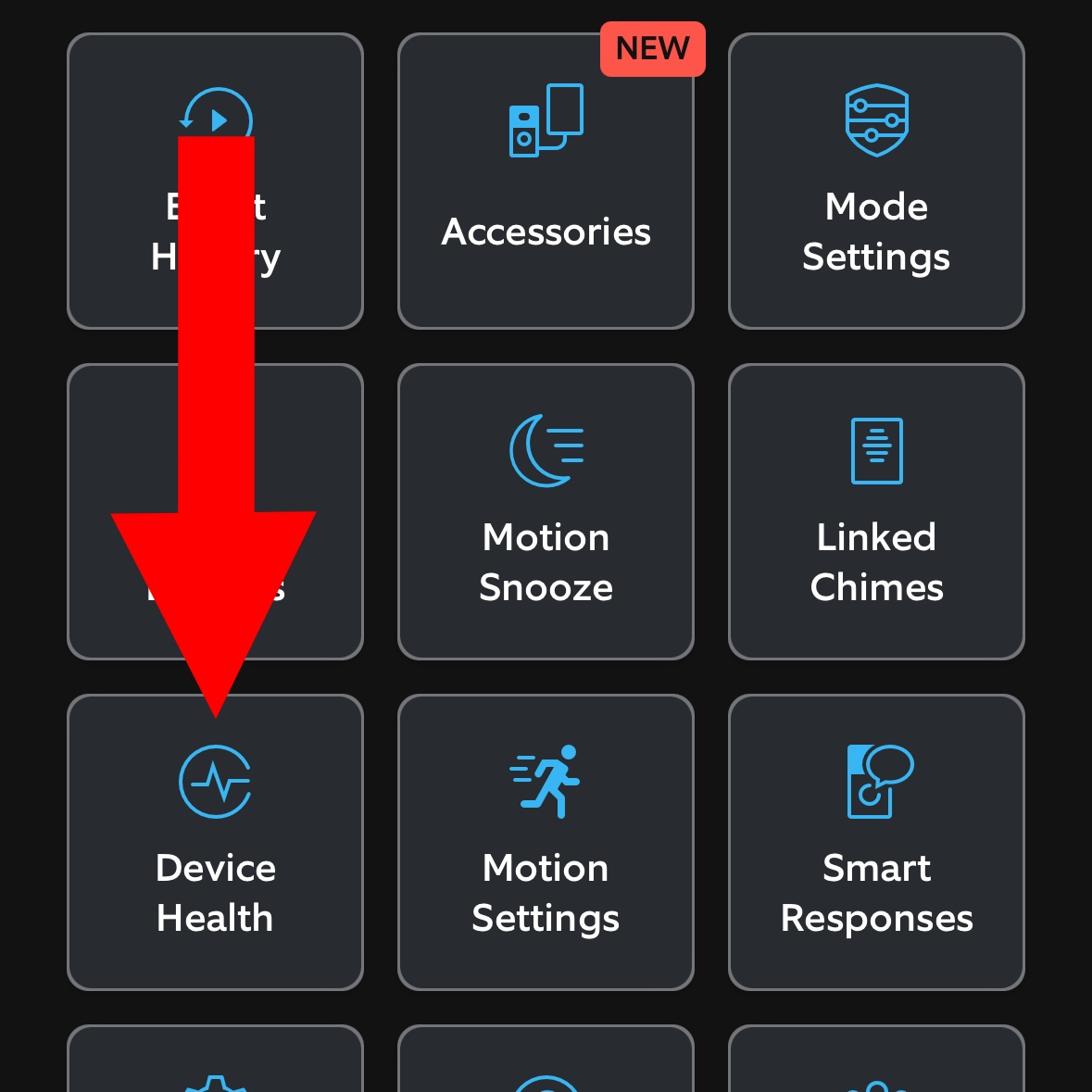Open Motion Settings
The height and width of the screenshot is (1092, 1092).
pyautogui.click(x=546, y=843)
